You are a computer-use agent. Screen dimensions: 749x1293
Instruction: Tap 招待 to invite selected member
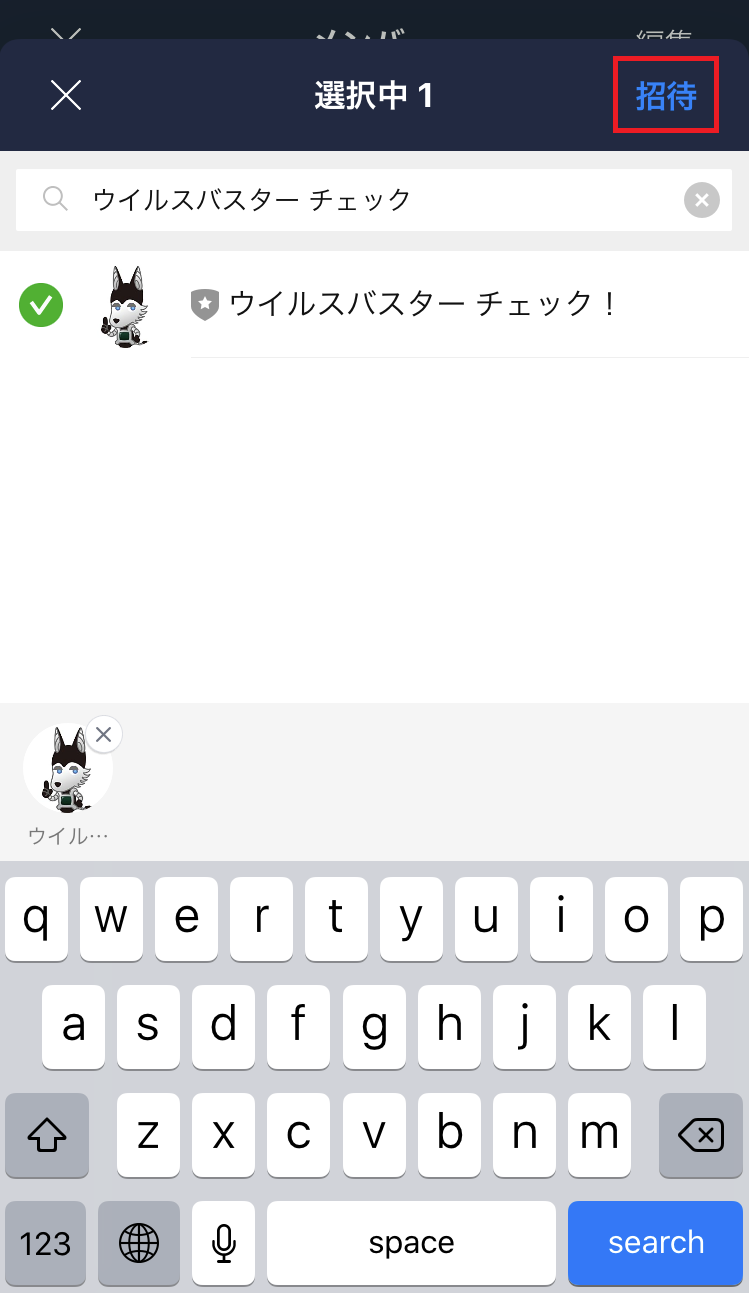click(665, 96)
